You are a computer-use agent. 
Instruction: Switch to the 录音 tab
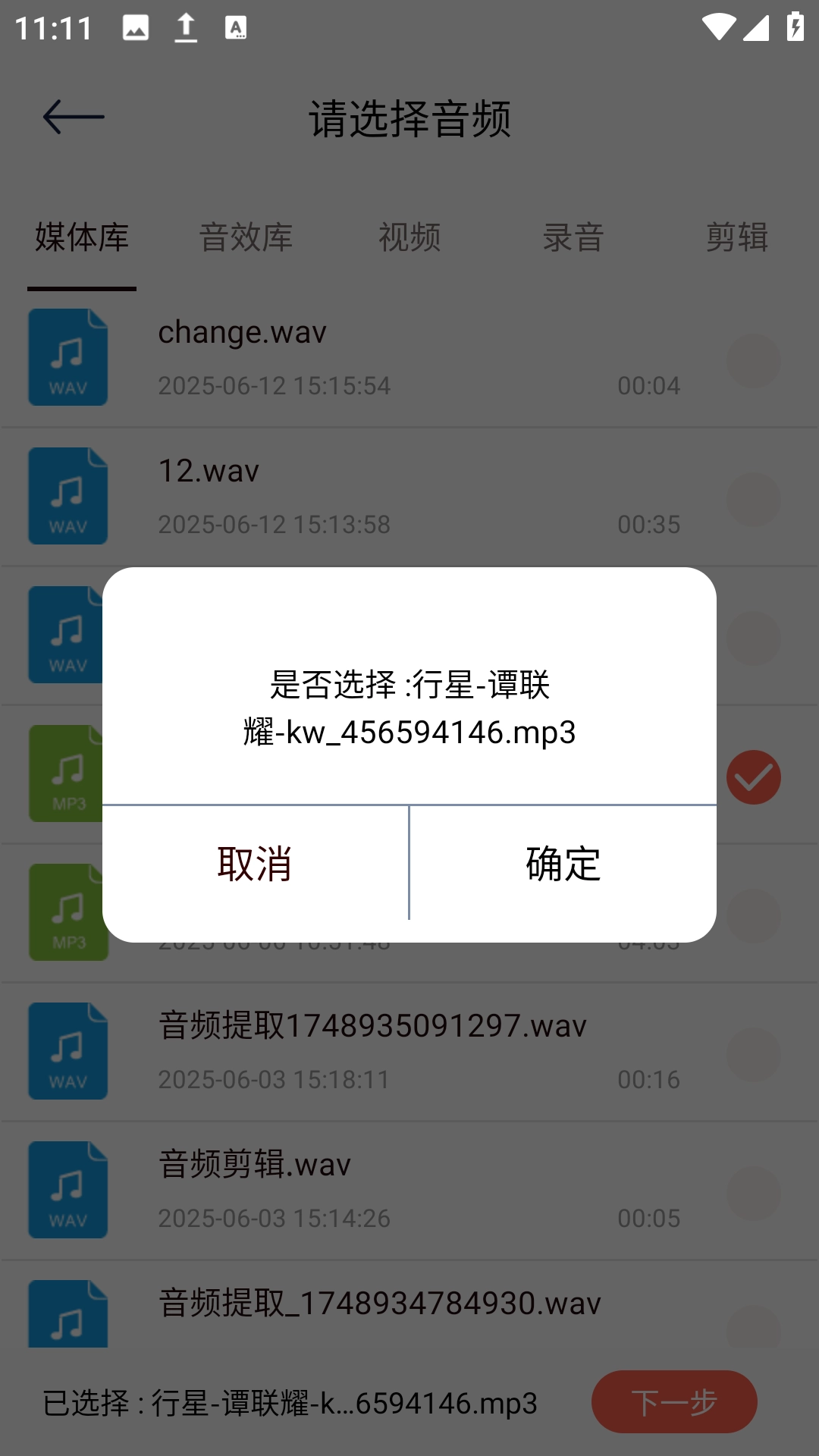coord(575,238)
